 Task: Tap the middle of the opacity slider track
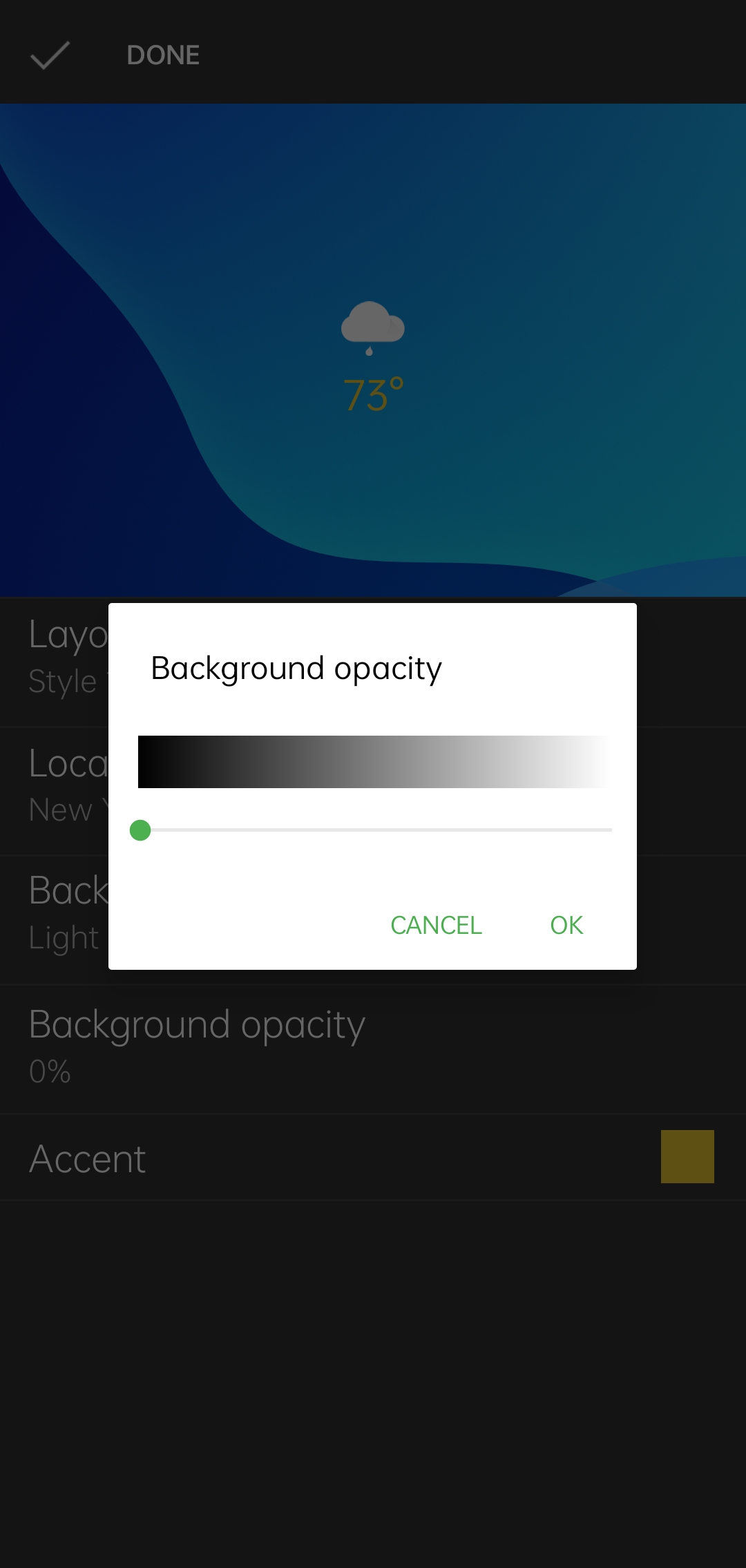click(x=376, y=830)
